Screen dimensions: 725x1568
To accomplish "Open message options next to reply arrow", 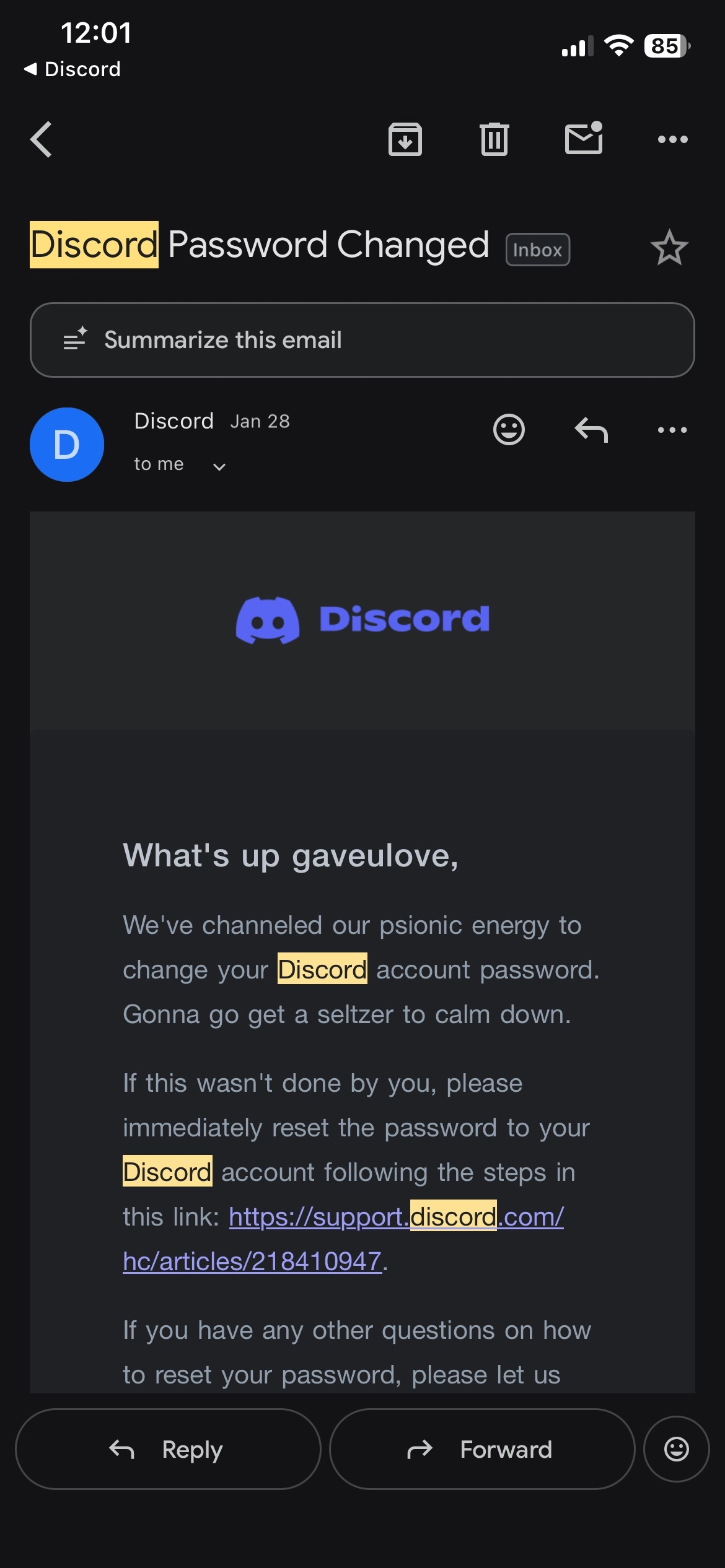I will click(x=672, y=429).
